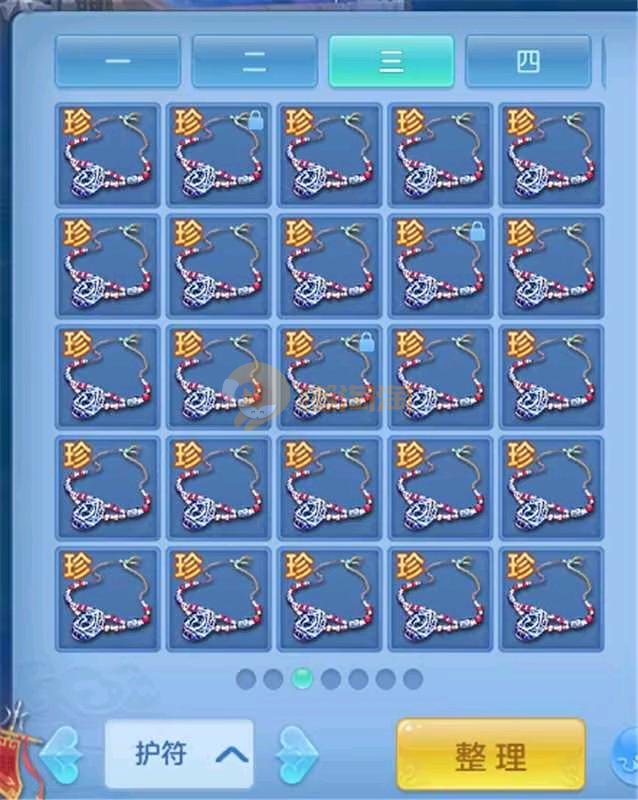The width and height of the screenshot is (638, 800).
Task: Jump to the first page indicator dot
Action: [246, 679]
